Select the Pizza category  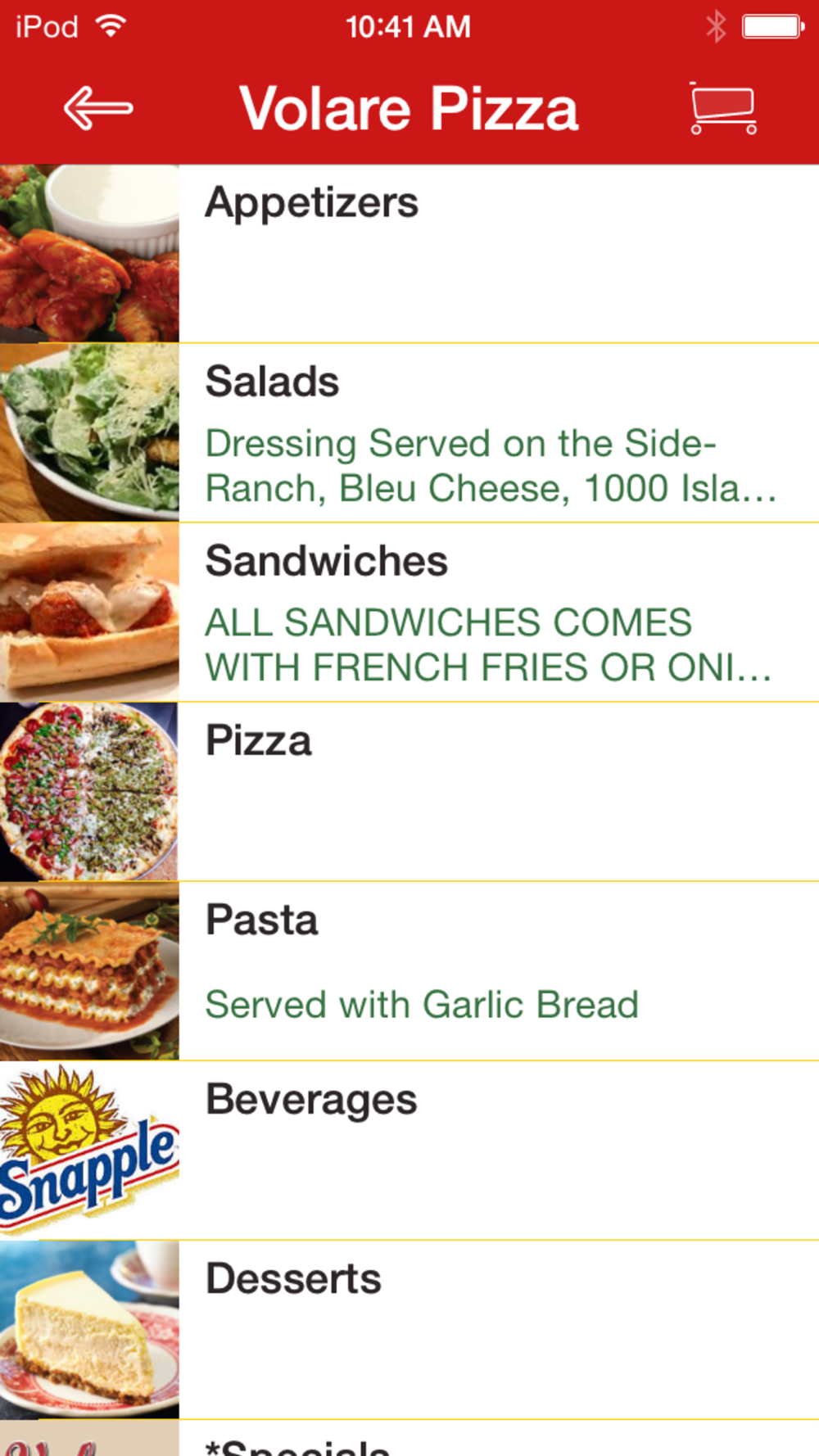[x=409, y=792]
